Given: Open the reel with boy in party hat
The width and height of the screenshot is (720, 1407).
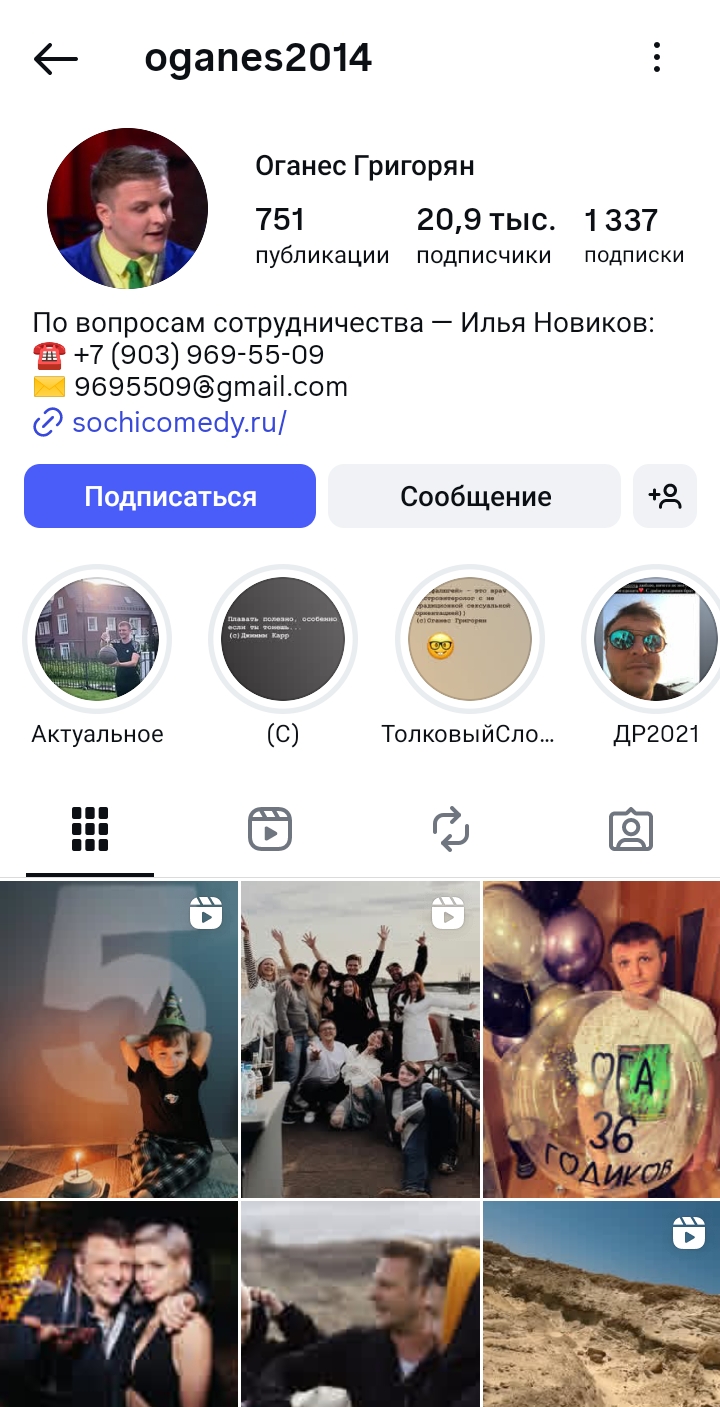Looking at the screenshot, I should pyautogui.click(x=119, y=1039).
